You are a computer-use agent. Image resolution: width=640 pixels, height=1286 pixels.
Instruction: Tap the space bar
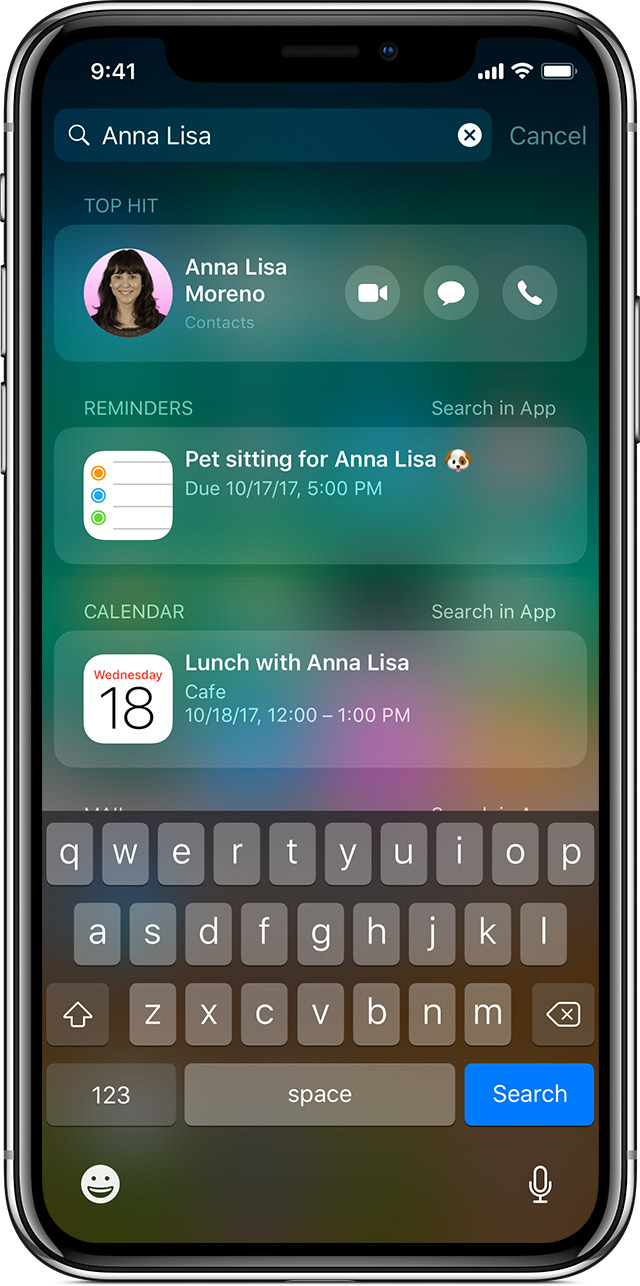point(320,1095)
